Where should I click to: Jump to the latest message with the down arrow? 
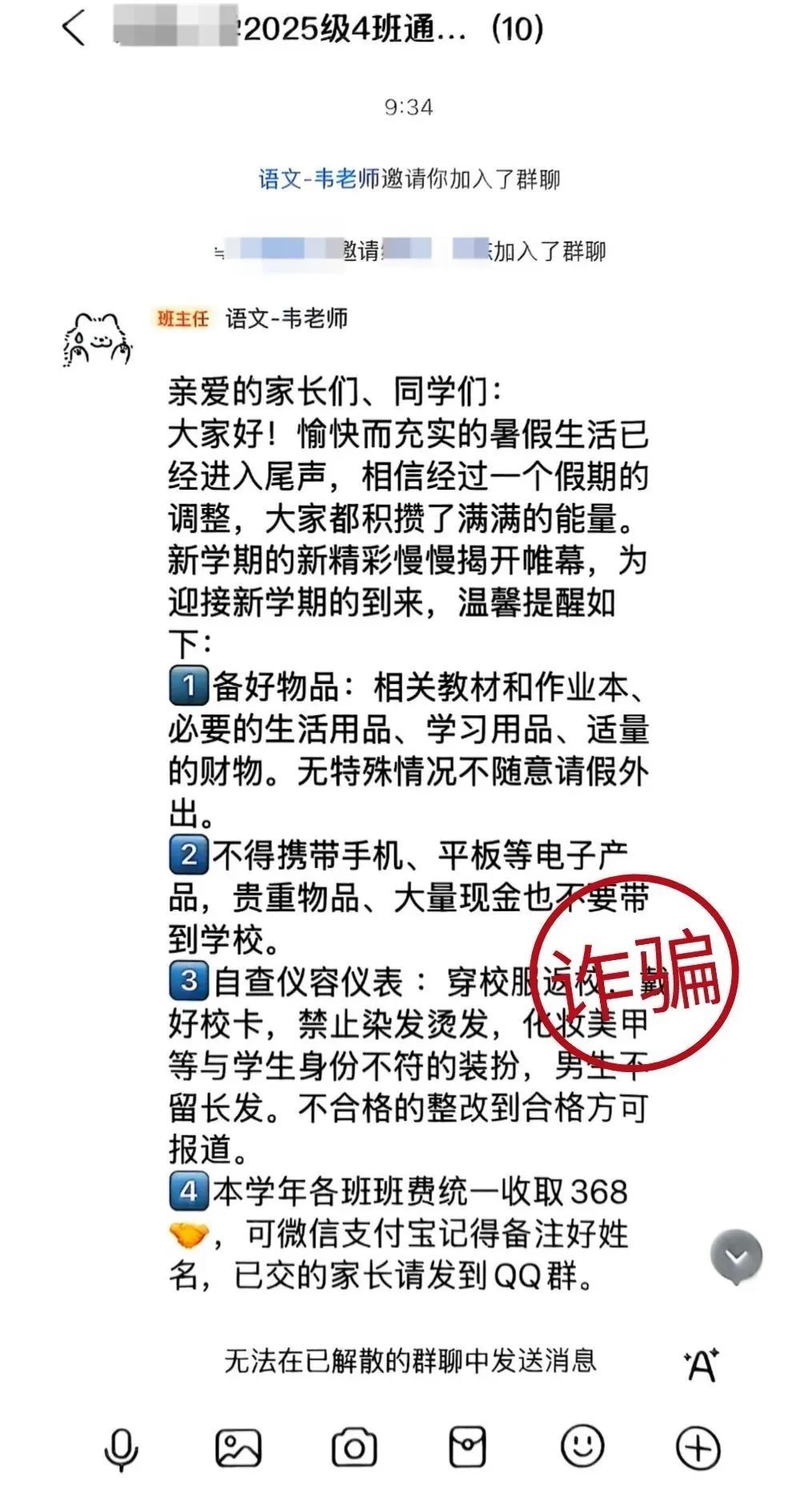coord(735,1255)
